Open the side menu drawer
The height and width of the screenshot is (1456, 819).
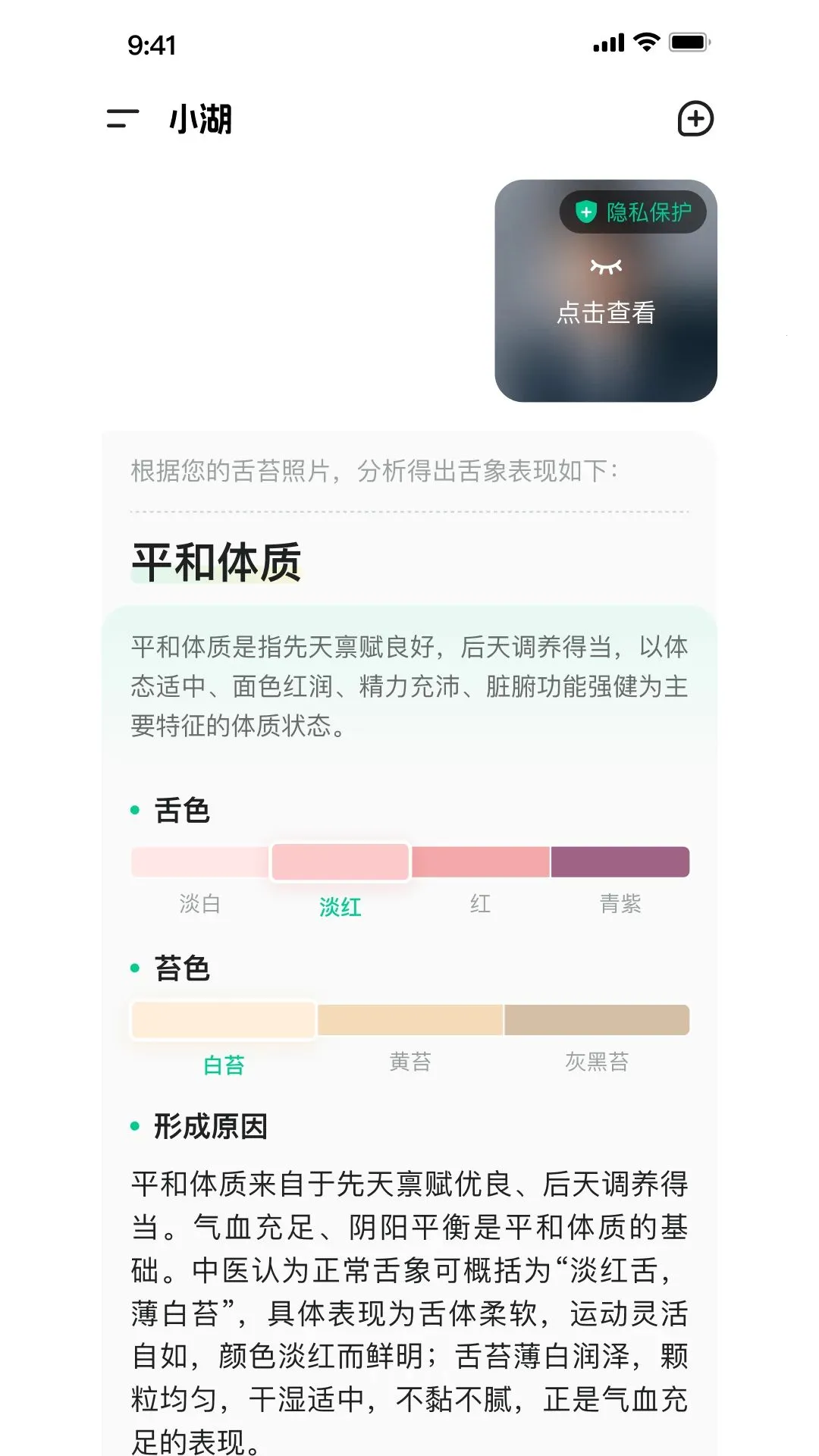[122, 118]
